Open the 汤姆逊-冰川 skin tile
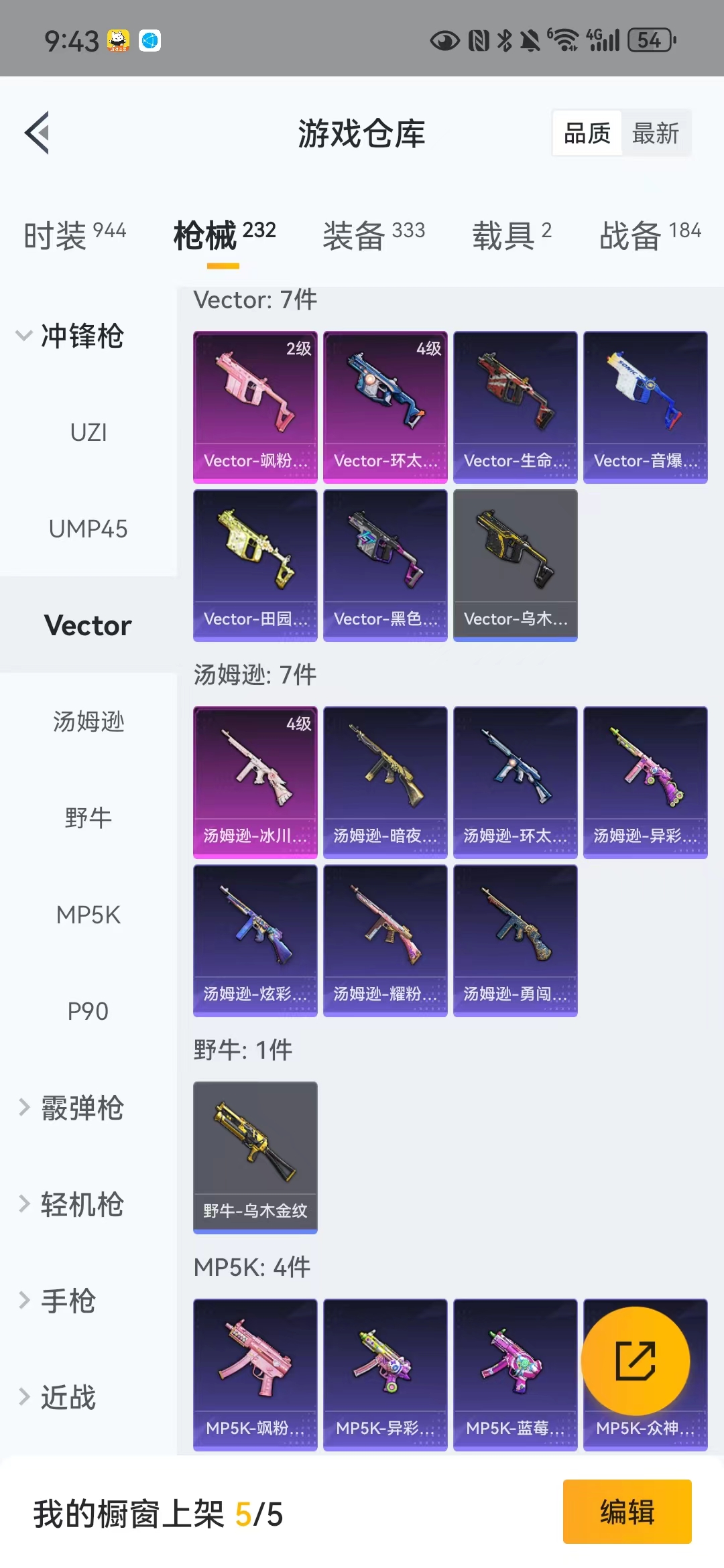This screenshot has height=1568, width=724. click(255, 782)
